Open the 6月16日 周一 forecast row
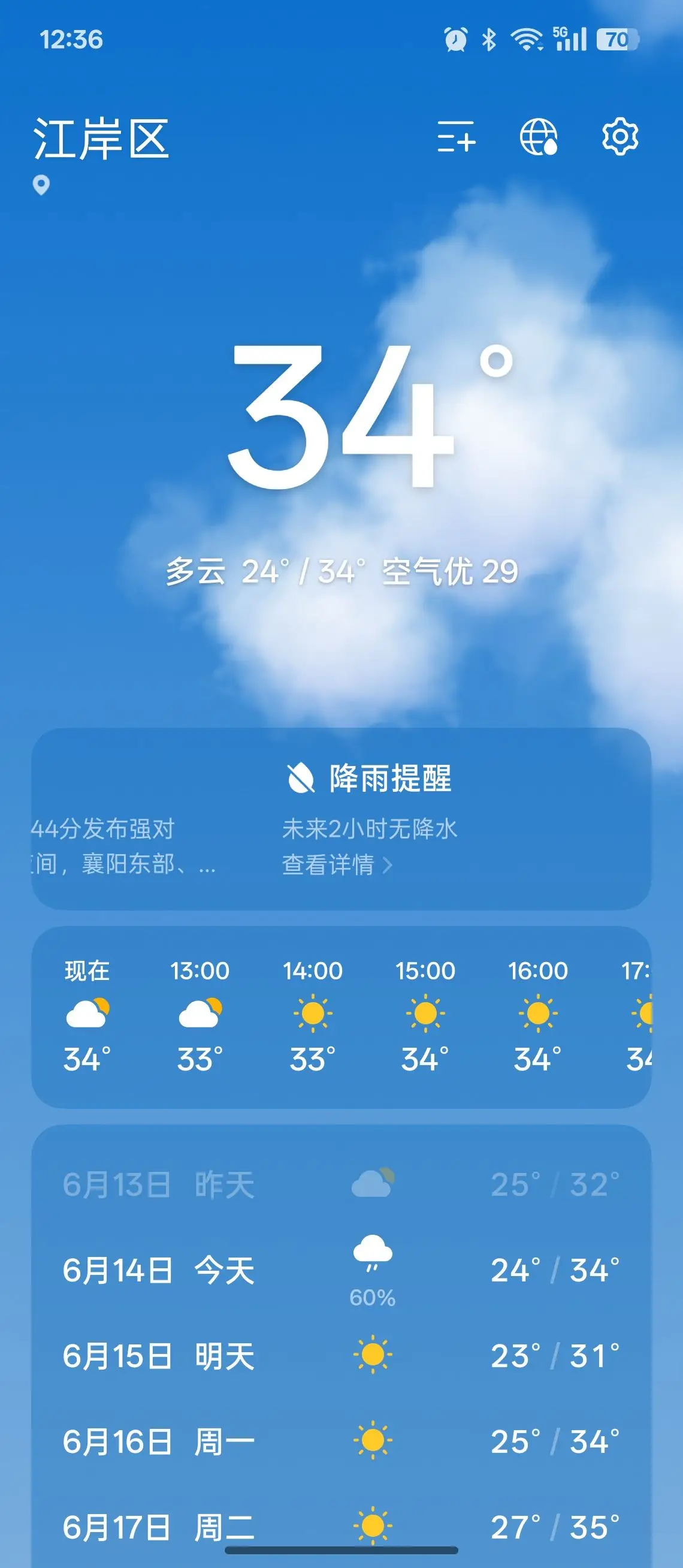 pyautogui.click(x=341, y=1442)
